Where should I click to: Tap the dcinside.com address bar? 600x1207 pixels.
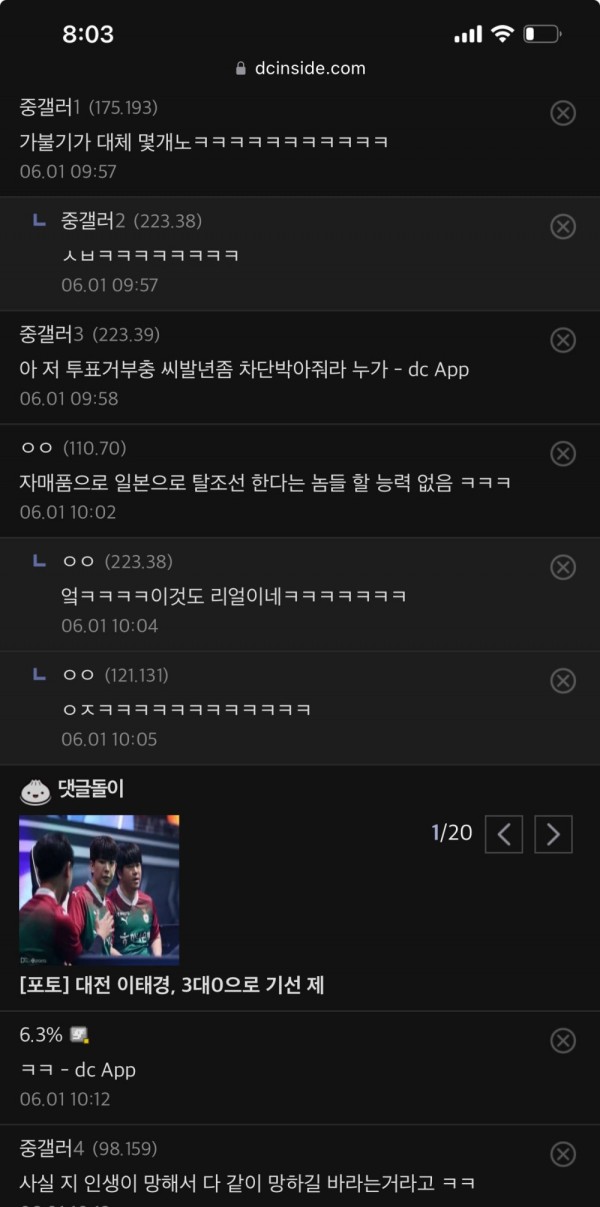[x=300, y=68]
